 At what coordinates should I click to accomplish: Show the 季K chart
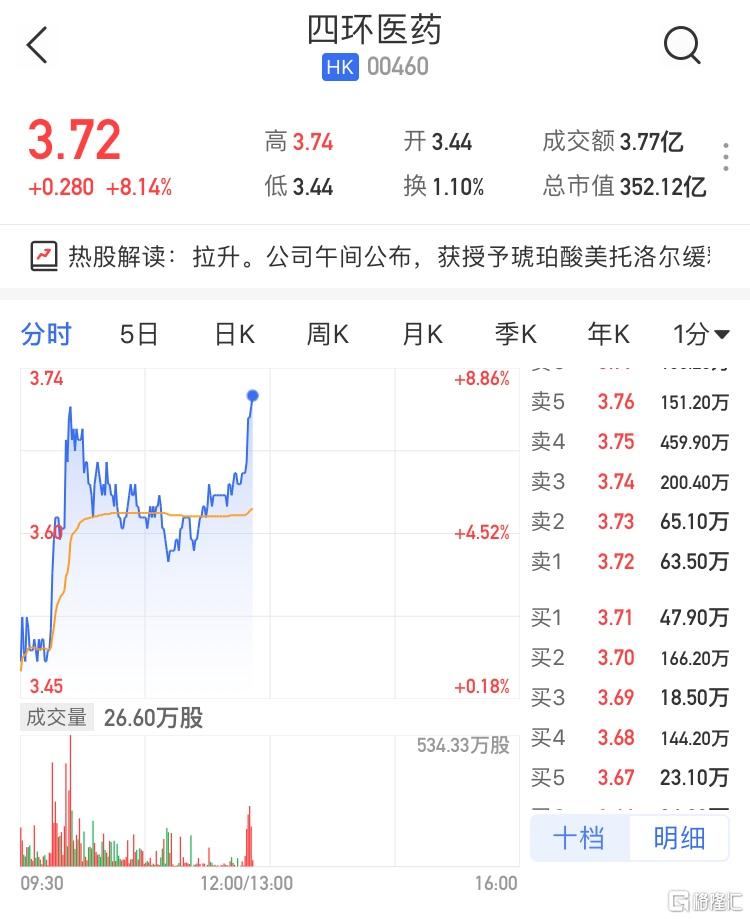tap(516, 334)
